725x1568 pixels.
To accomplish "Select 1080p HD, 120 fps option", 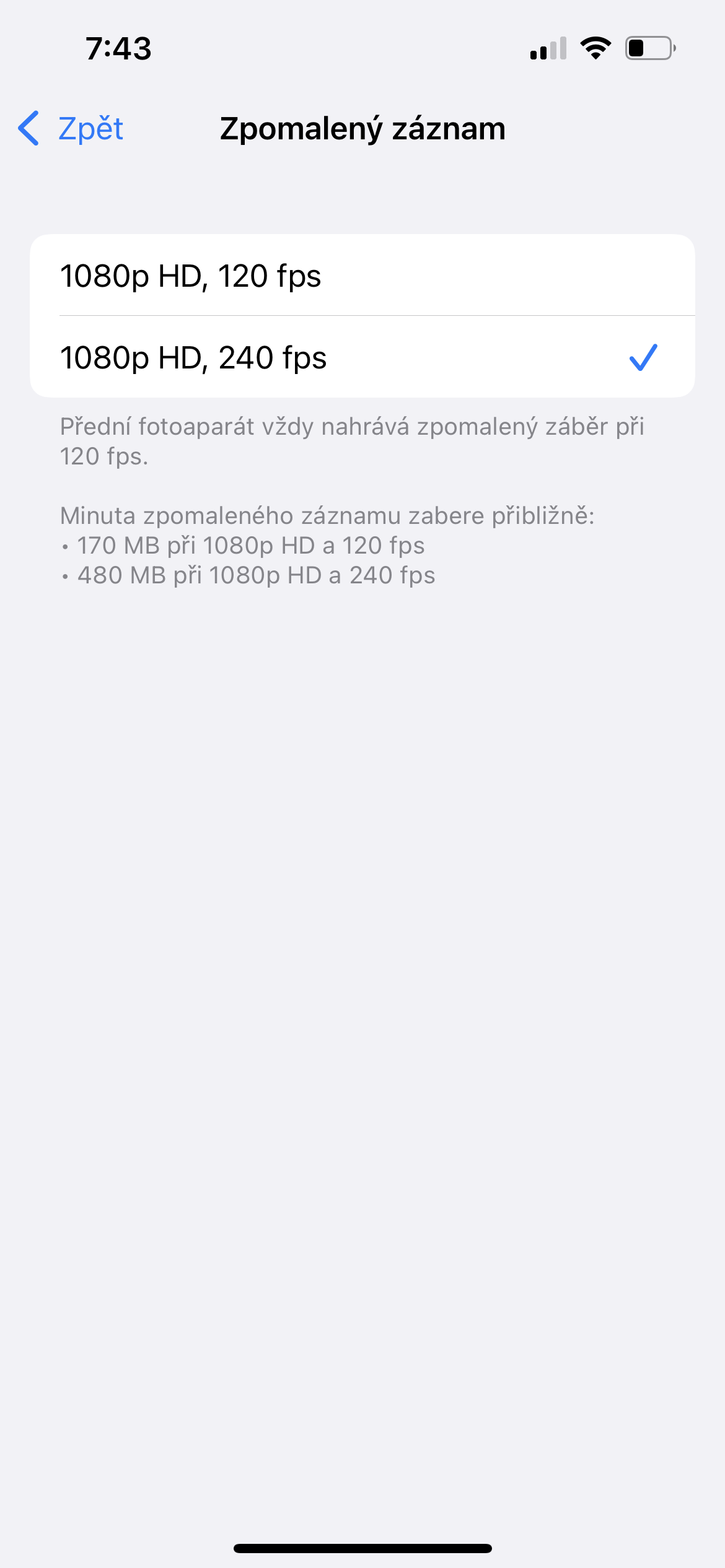I will (x=362, y=276).
